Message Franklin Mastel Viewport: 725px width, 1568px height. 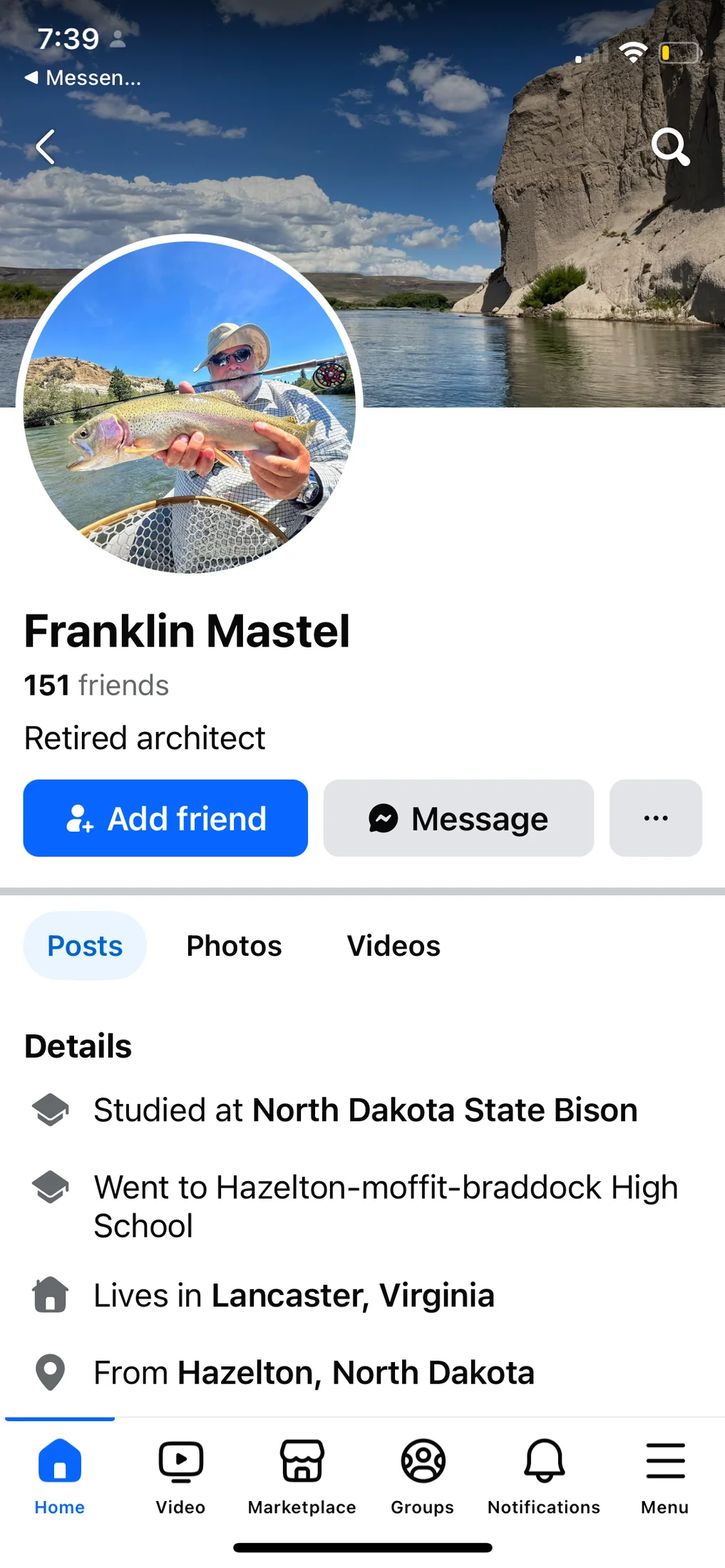click(x=458, y=818)
